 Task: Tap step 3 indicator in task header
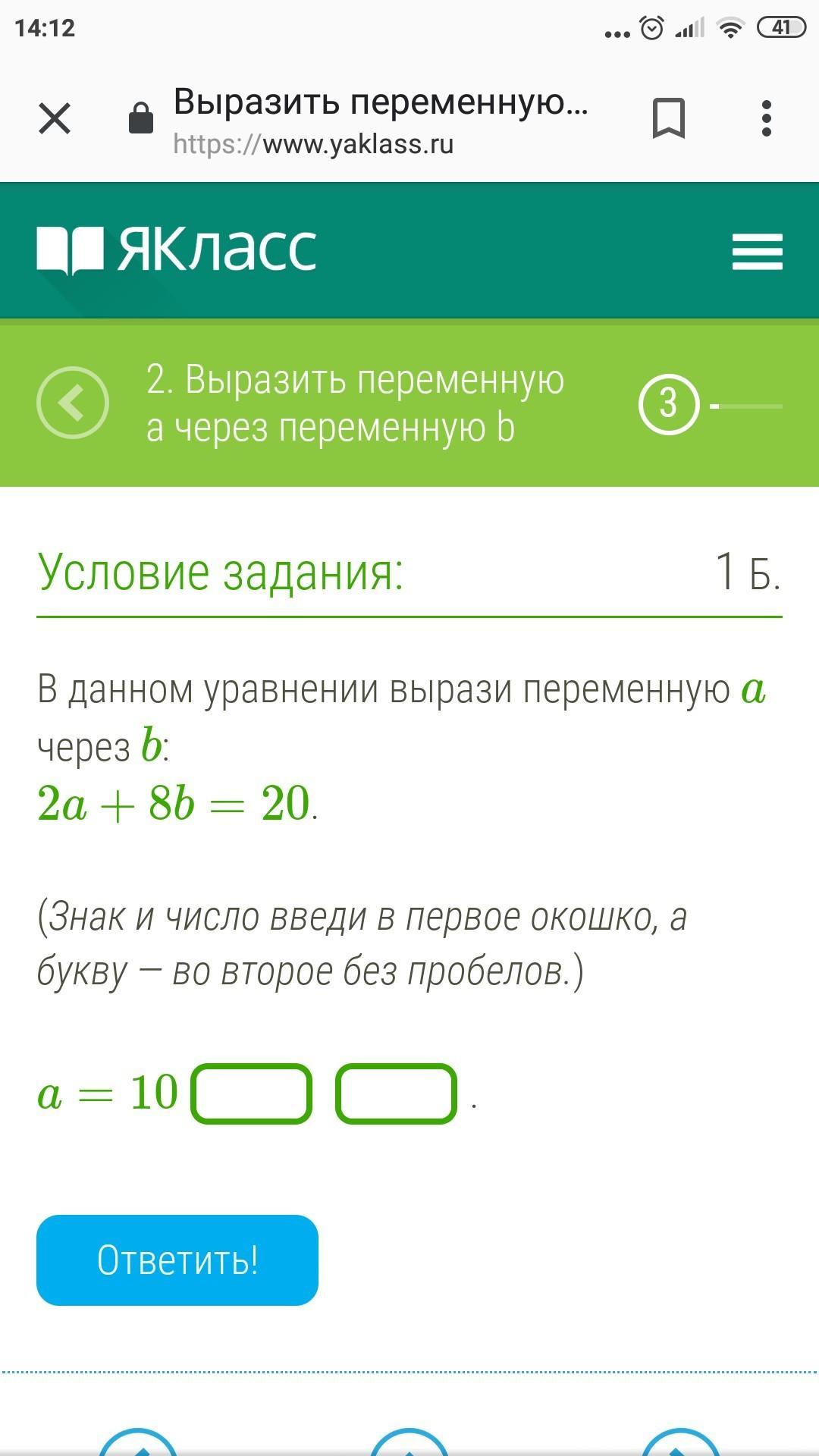tap(668, 403)
